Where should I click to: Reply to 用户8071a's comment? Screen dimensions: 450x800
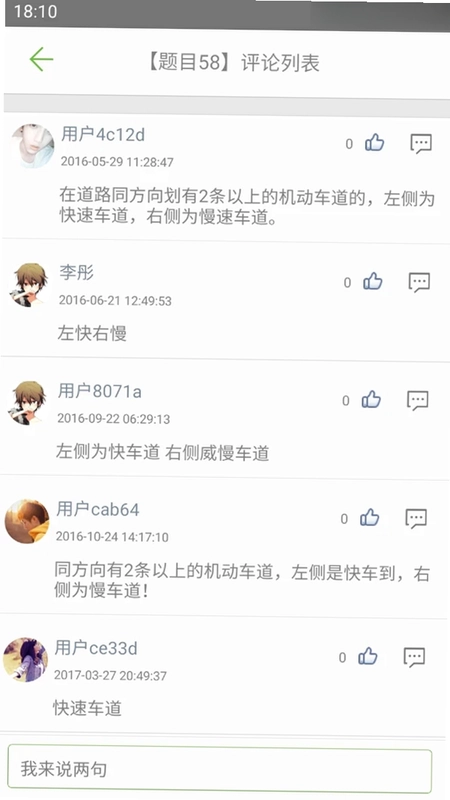[x=418, y=401]
